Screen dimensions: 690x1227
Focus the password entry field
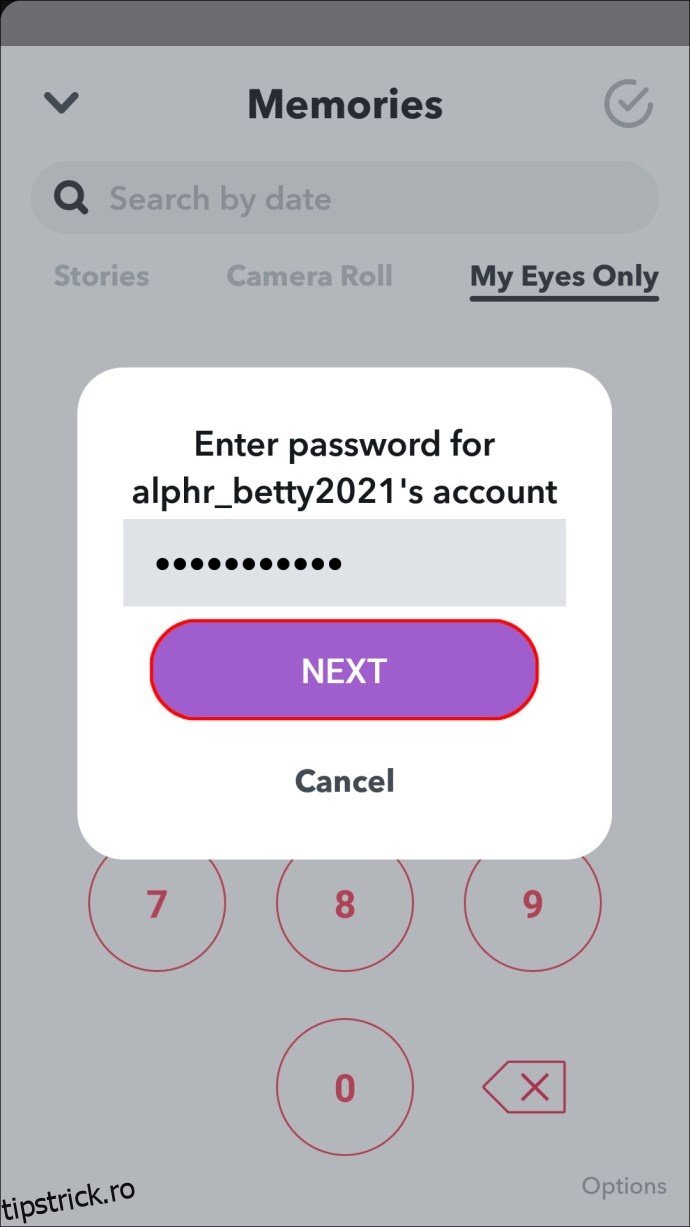tap(344, 563)
